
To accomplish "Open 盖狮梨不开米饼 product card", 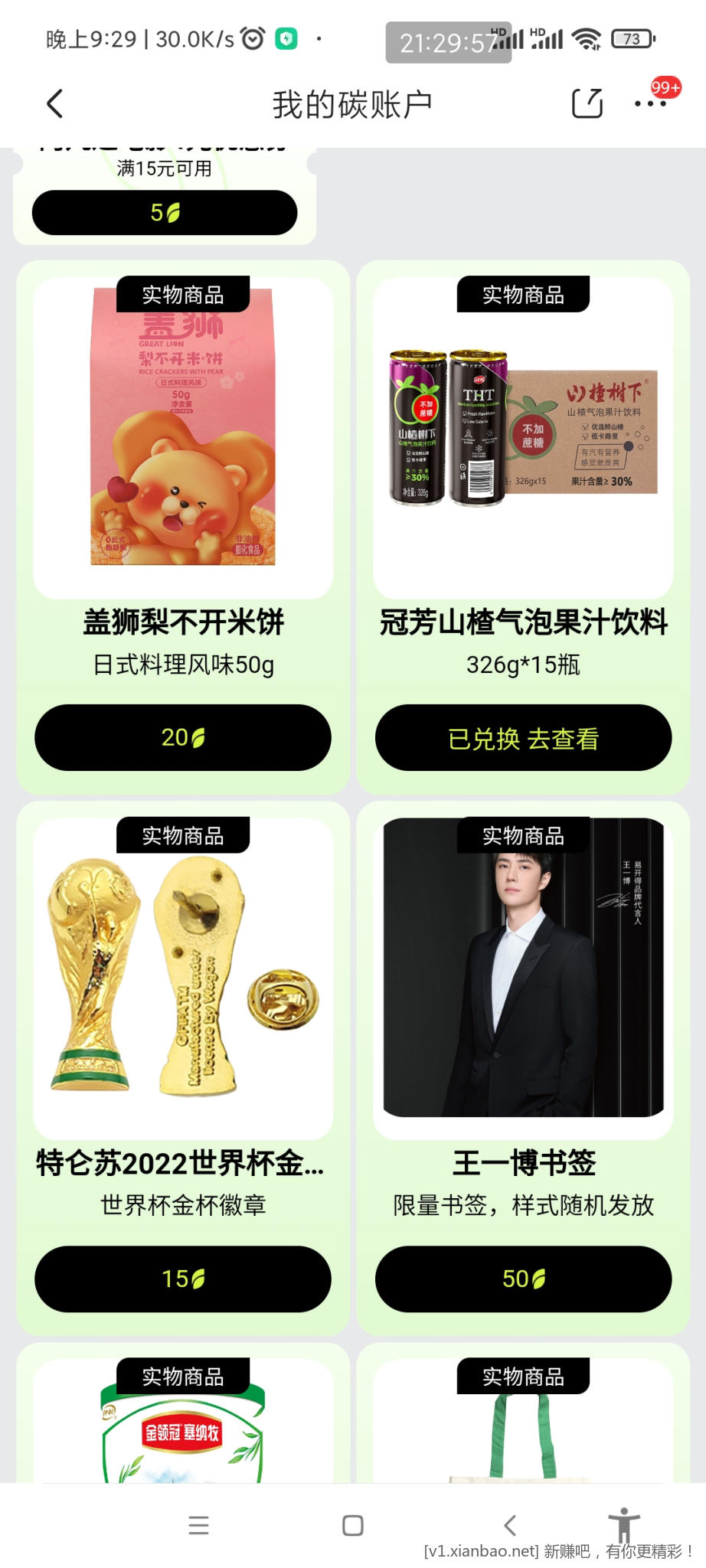I will tap(183, 438).
